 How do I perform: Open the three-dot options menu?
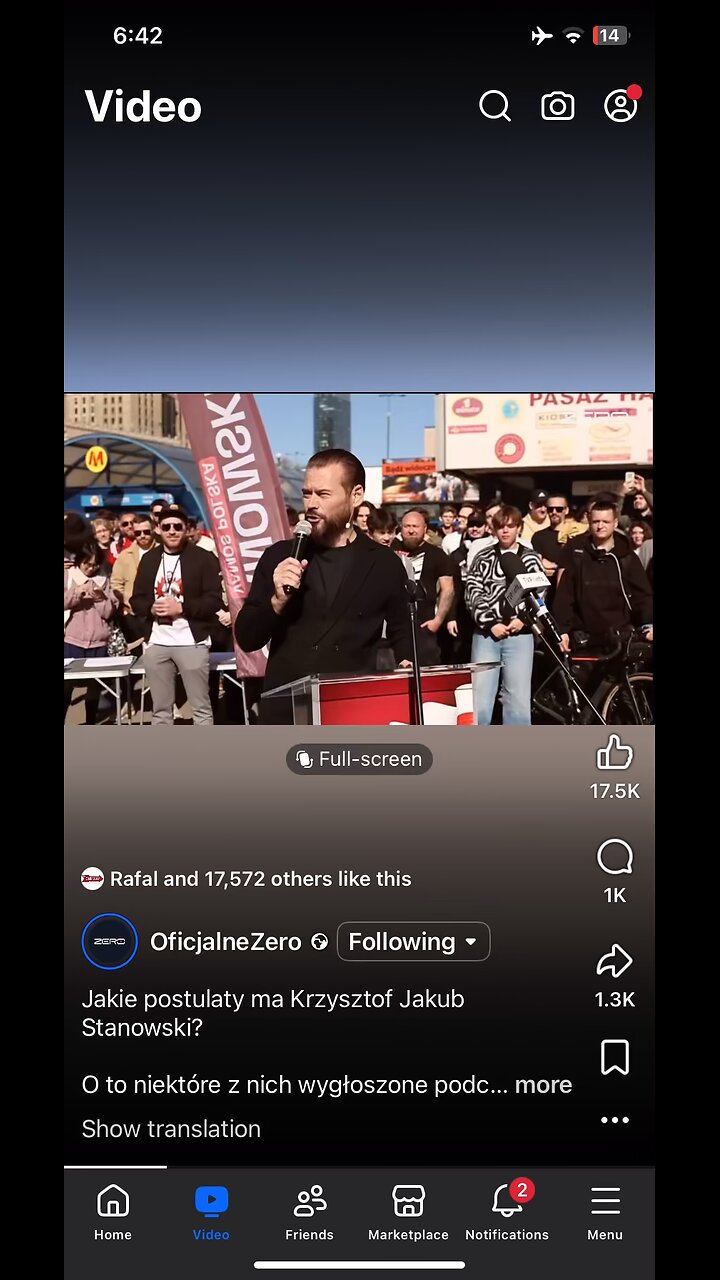pos(614,1120)
